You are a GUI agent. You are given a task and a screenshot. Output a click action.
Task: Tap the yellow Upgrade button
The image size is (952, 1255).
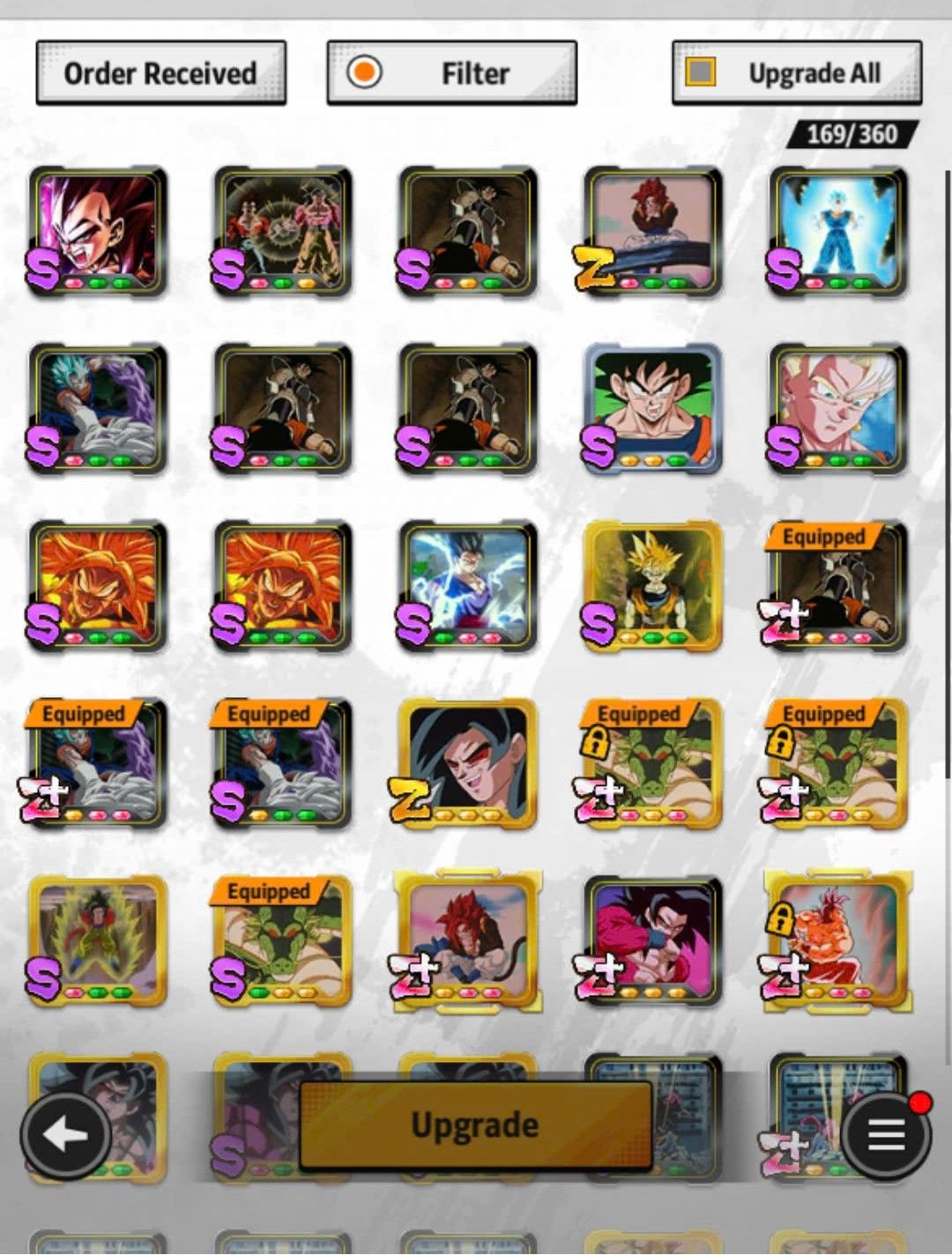(x=475, y=1125)
